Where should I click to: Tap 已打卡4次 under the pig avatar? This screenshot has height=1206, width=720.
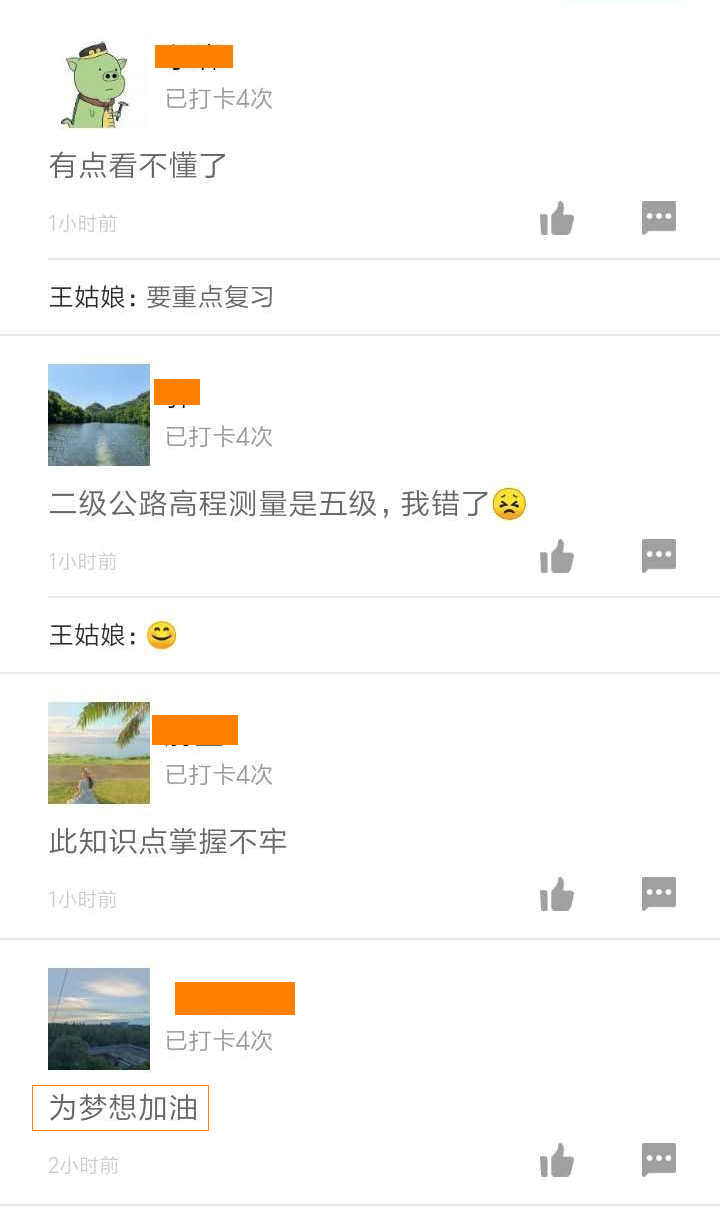click(x=216, y=99)
